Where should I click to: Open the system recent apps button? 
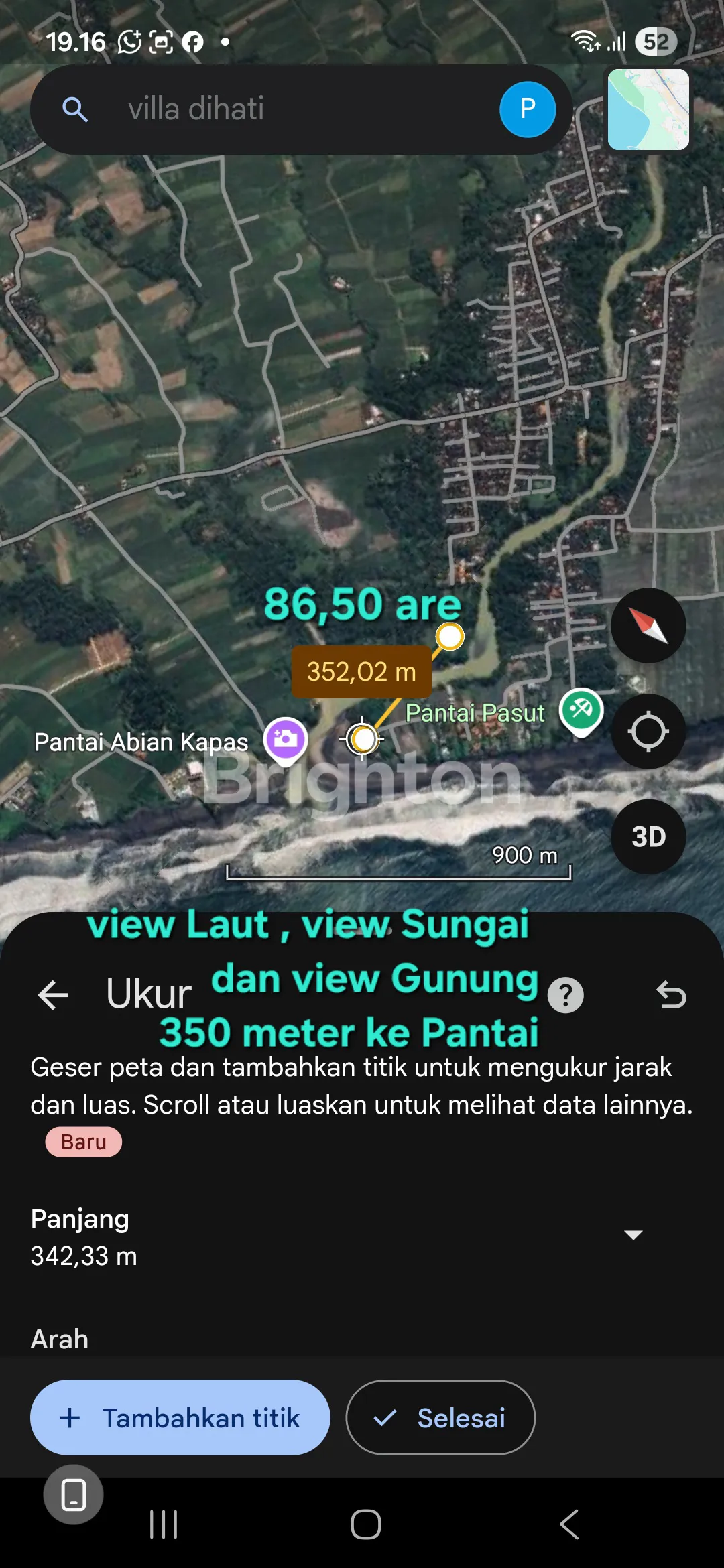click(x=164, y=1524)
